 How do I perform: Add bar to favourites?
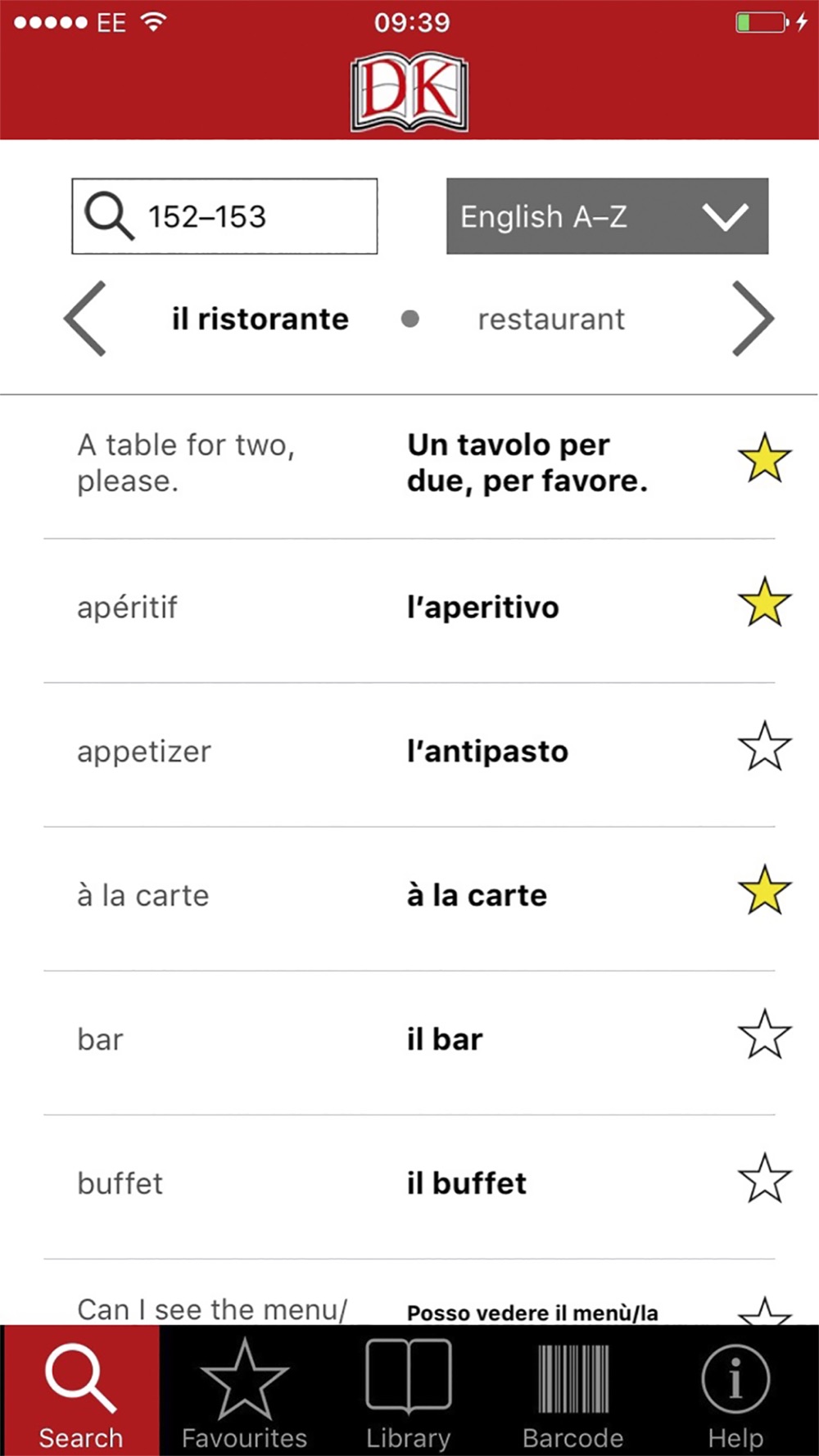765,1034
